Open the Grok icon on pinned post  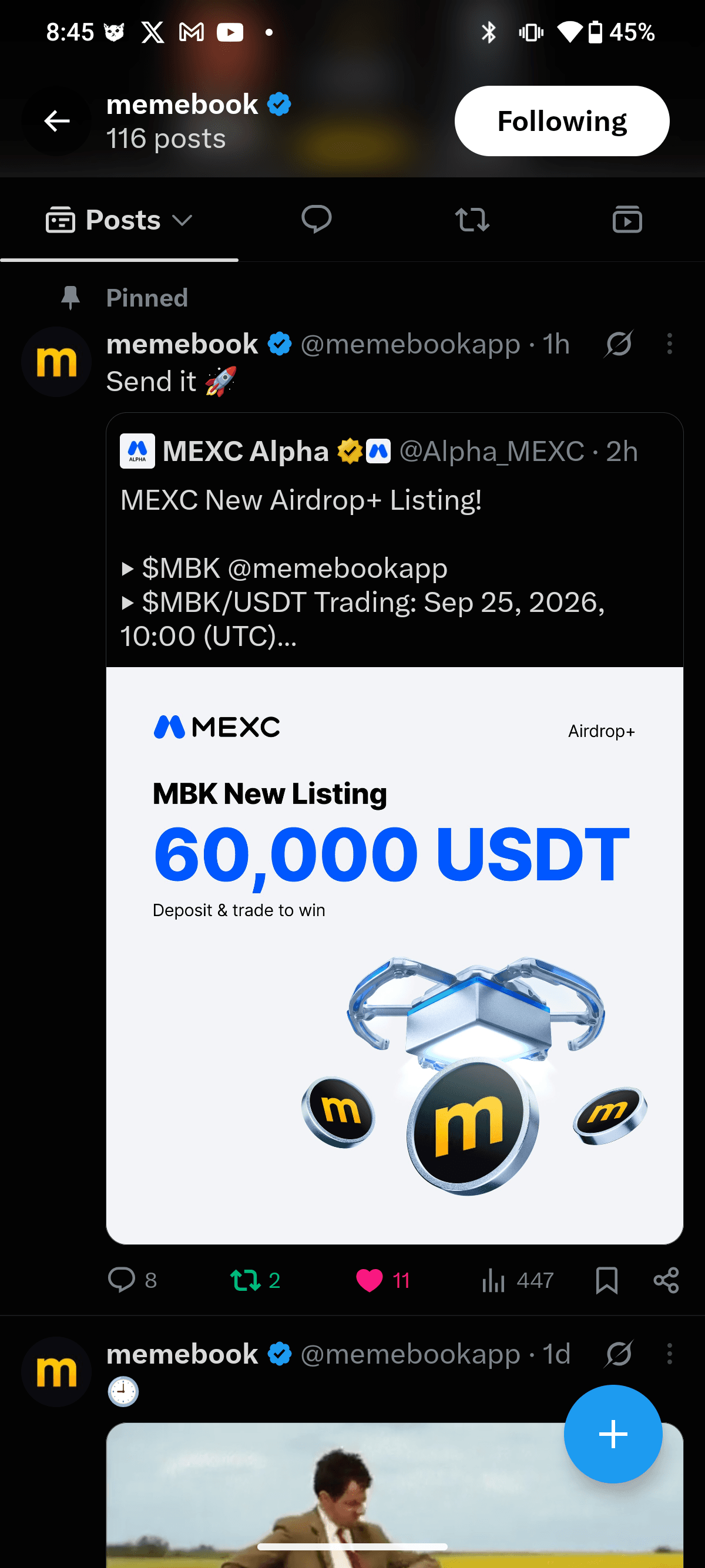click(x=619, y=344)
